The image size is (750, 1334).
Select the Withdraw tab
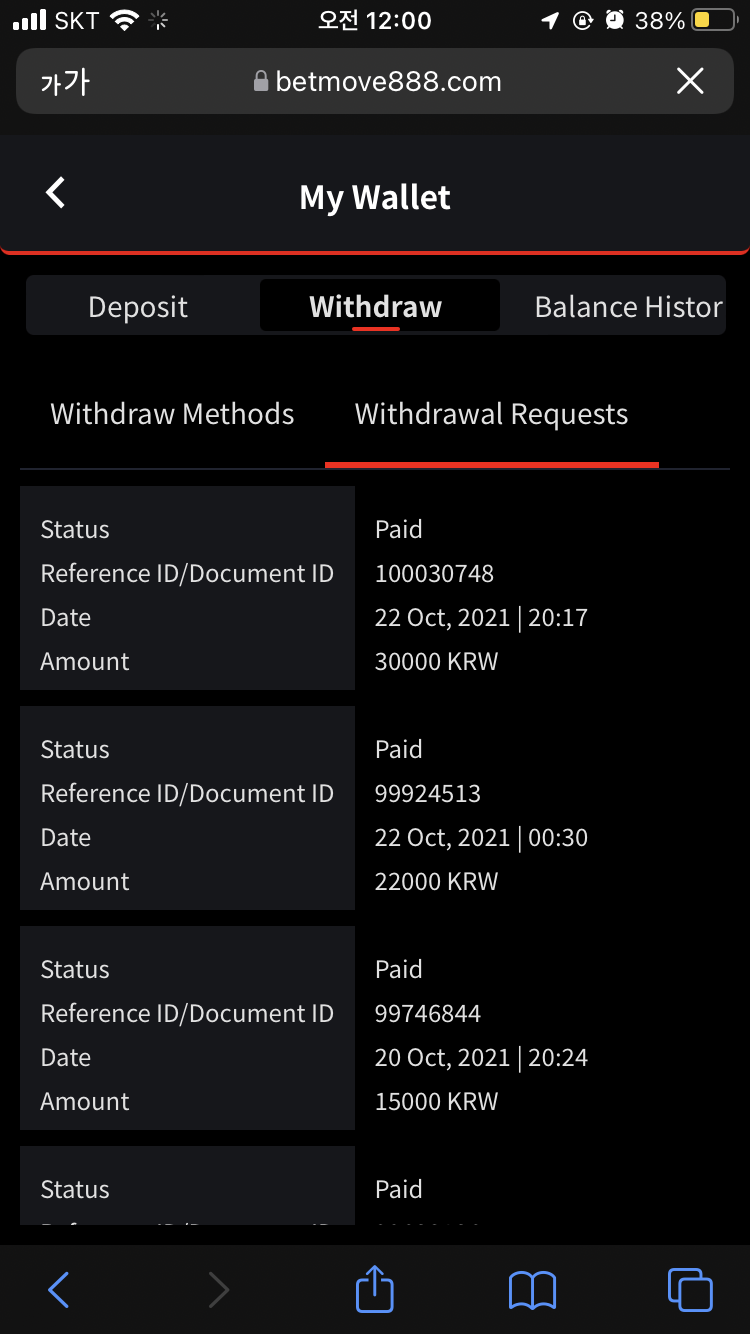point(377,306)
